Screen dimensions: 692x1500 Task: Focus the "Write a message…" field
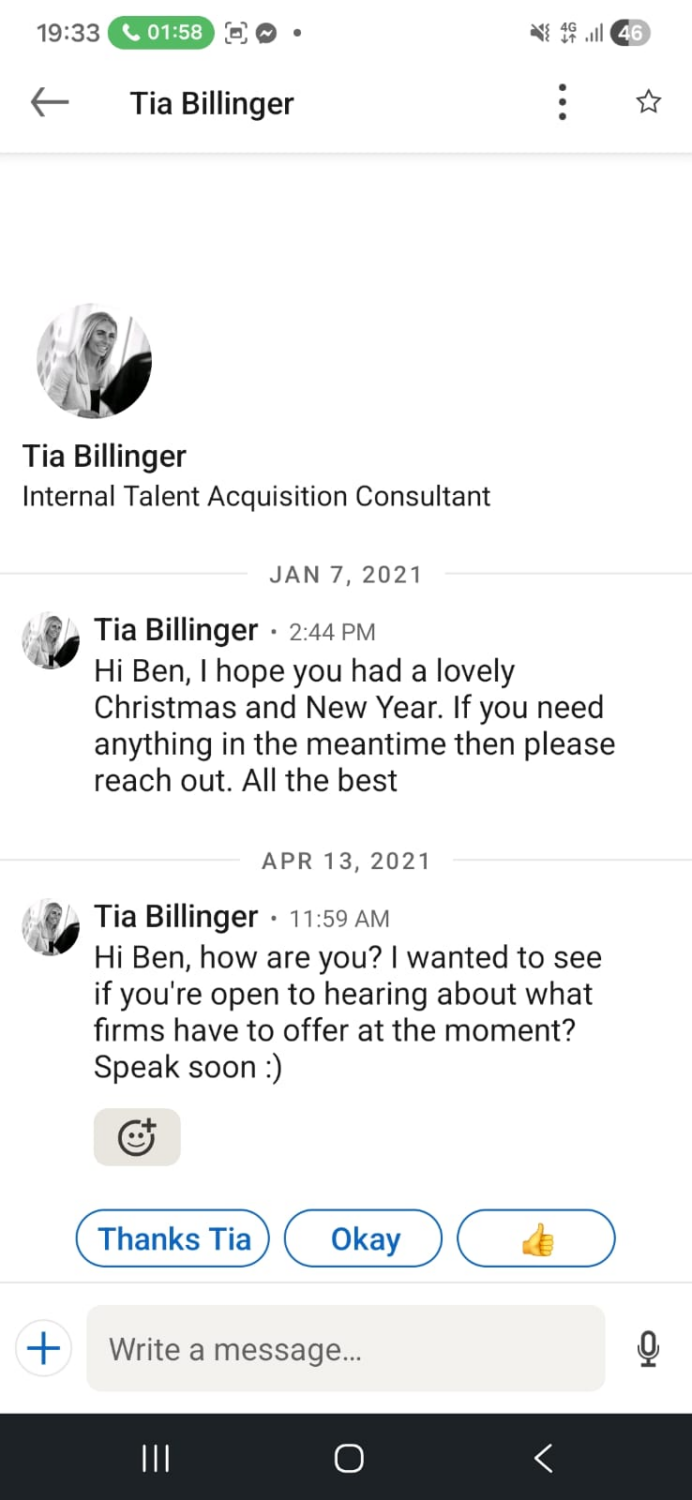(345, 1349)
